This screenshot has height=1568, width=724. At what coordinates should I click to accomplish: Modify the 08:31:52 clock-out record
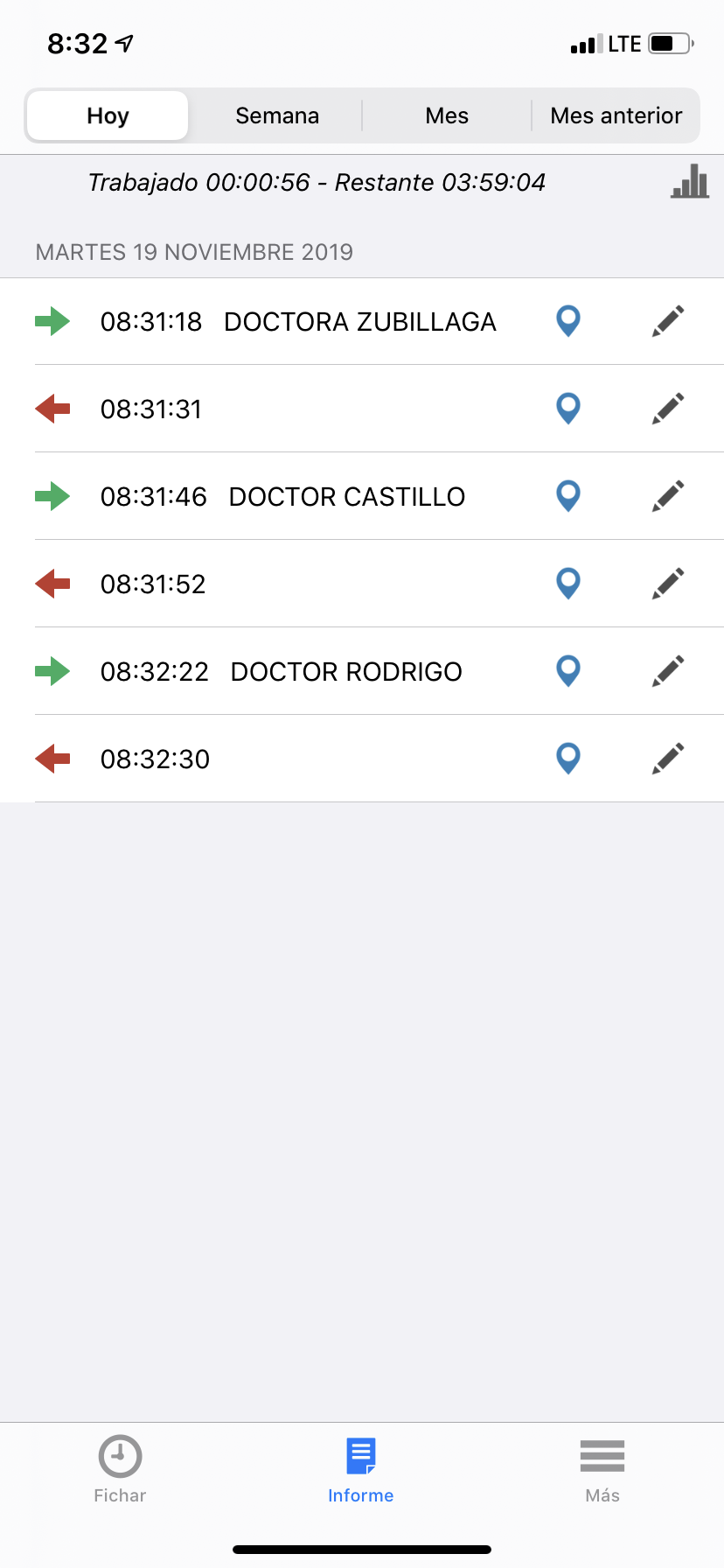tap(668, 584)
